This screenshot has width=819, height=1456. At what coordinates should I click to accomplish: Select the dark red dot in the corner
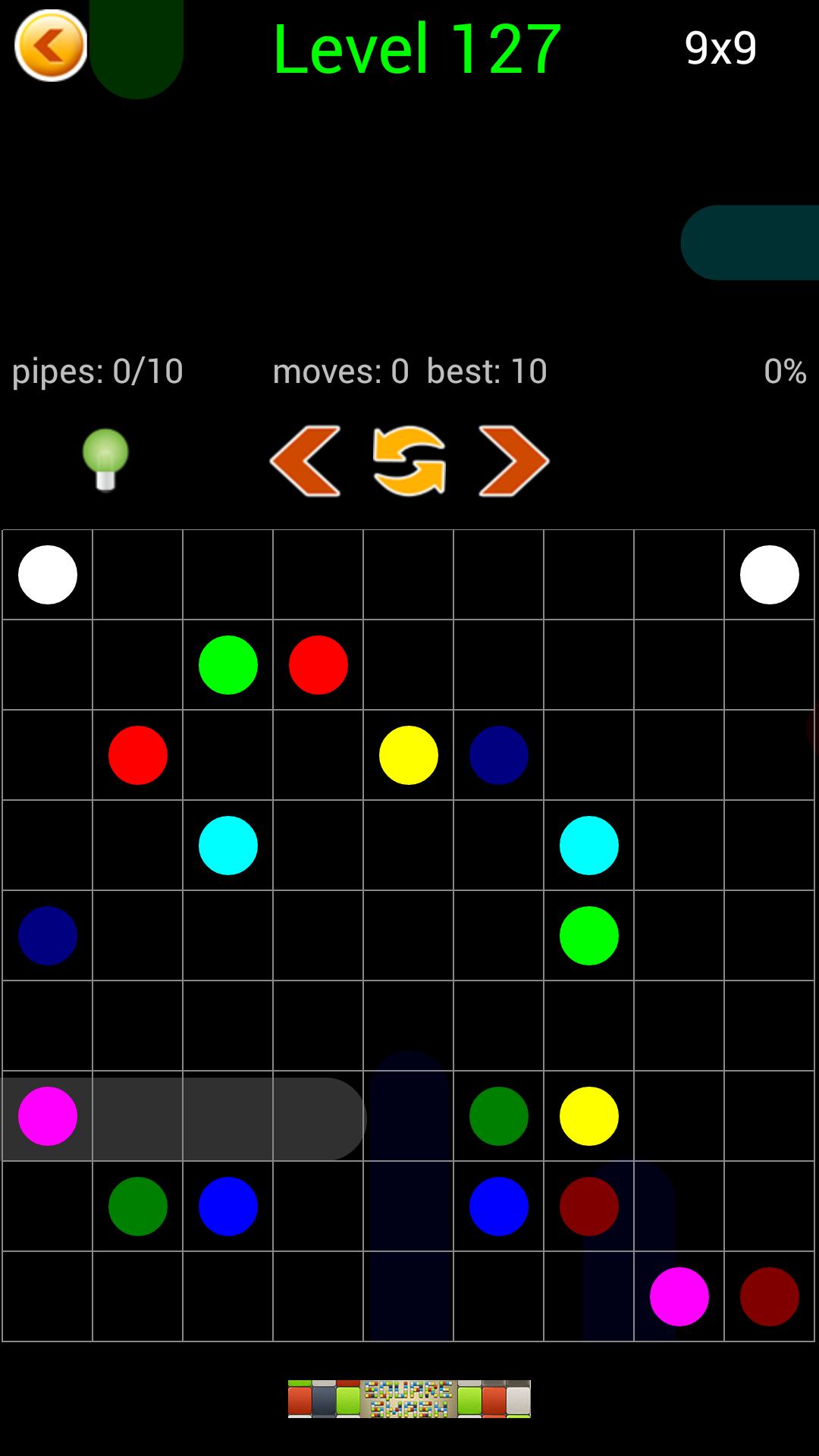coord(769,1296)
